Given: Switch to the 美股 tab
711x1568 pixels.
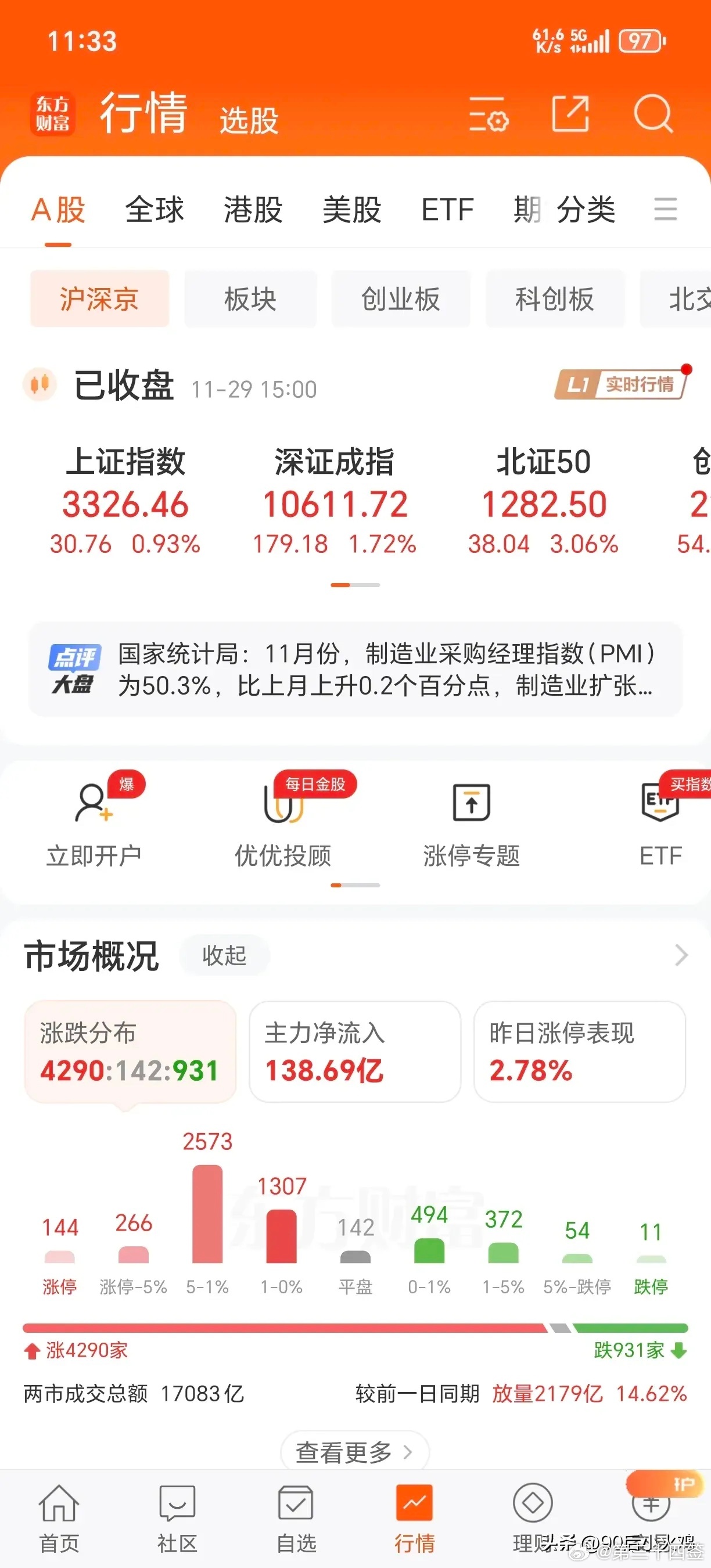Looking at the screenshot, I should (x=352, y=210).
